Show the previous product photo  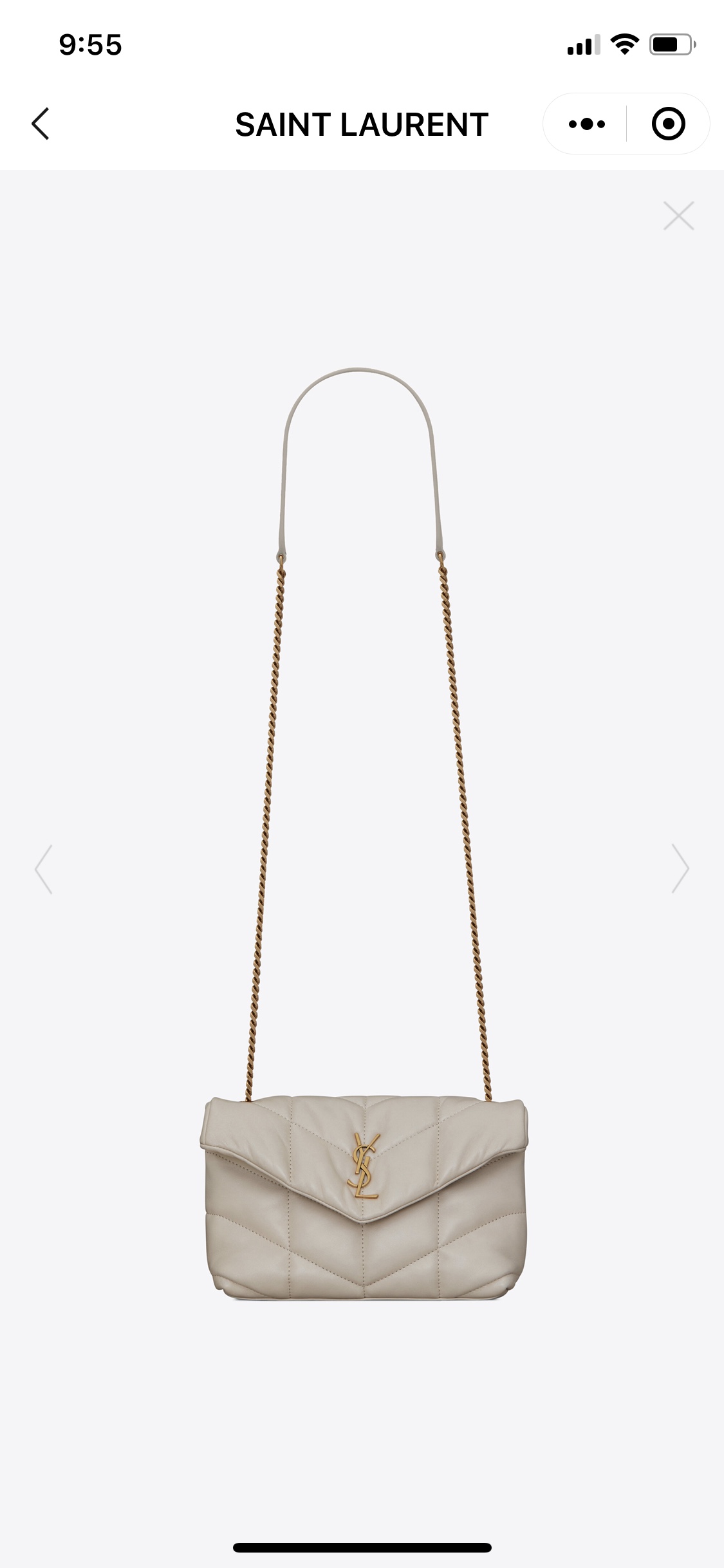coord(44,869)
